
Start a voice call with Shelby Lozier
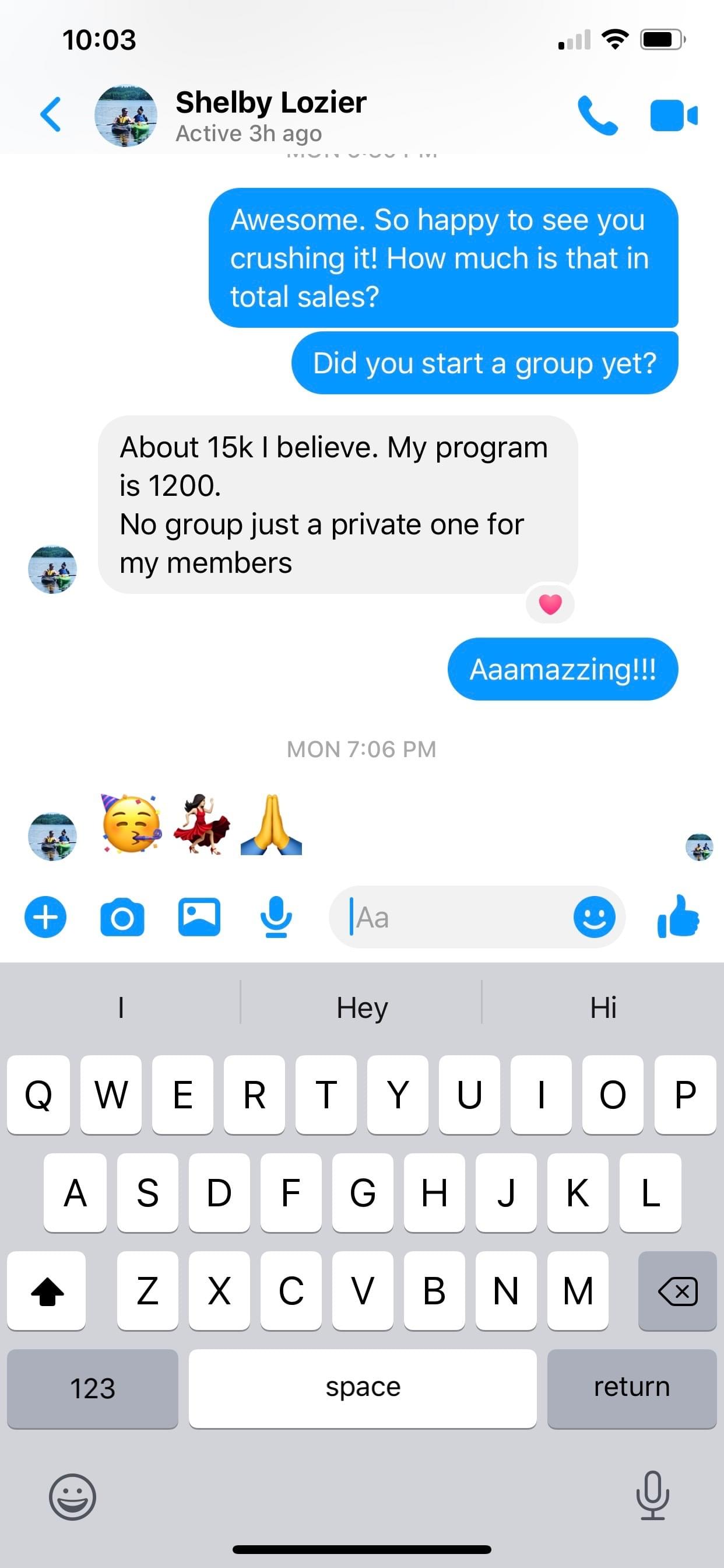597,115
